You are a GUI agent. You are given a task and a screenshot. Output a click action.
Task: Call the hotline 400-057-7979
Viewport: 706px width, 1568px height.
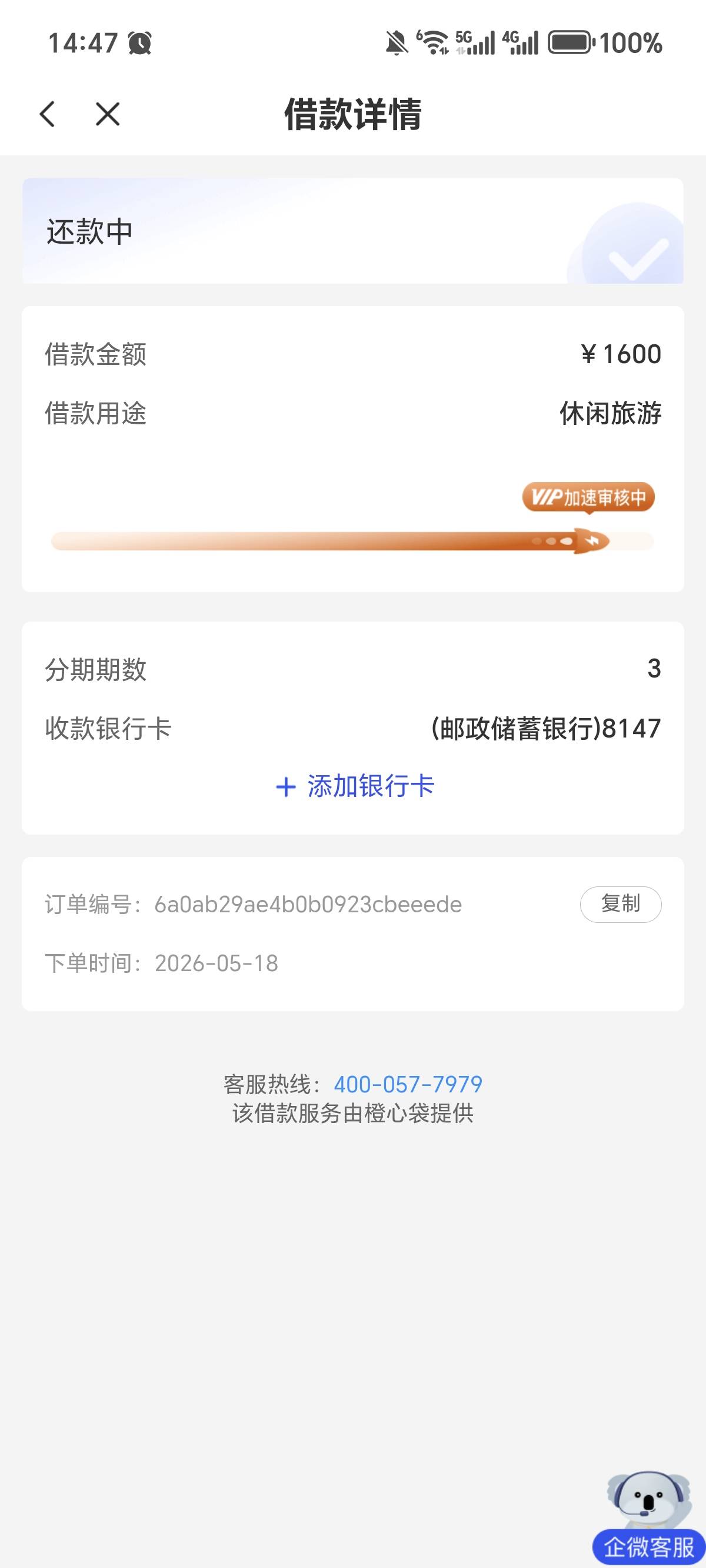(x=408, y=1084)
